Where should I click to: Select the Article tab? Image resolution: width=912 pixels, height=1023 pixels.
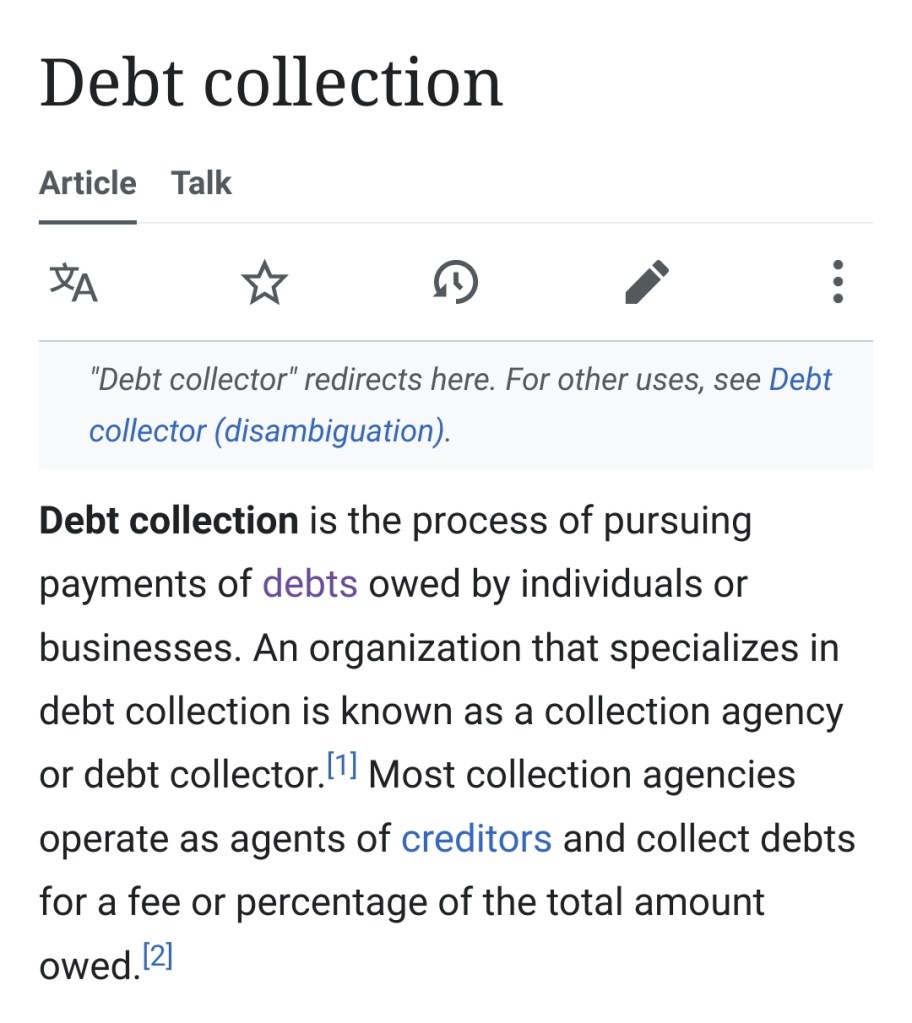tap(88, 183)
